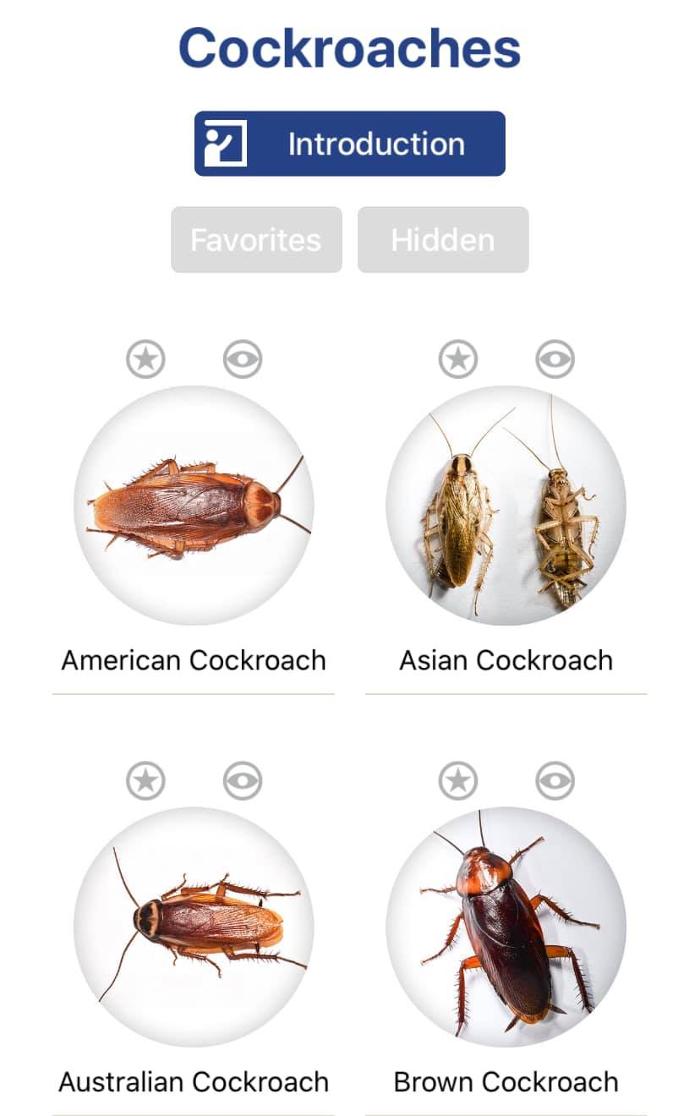Hide the American Cockroach using the eye icon

pyautogui.click(x=242, y=359)
